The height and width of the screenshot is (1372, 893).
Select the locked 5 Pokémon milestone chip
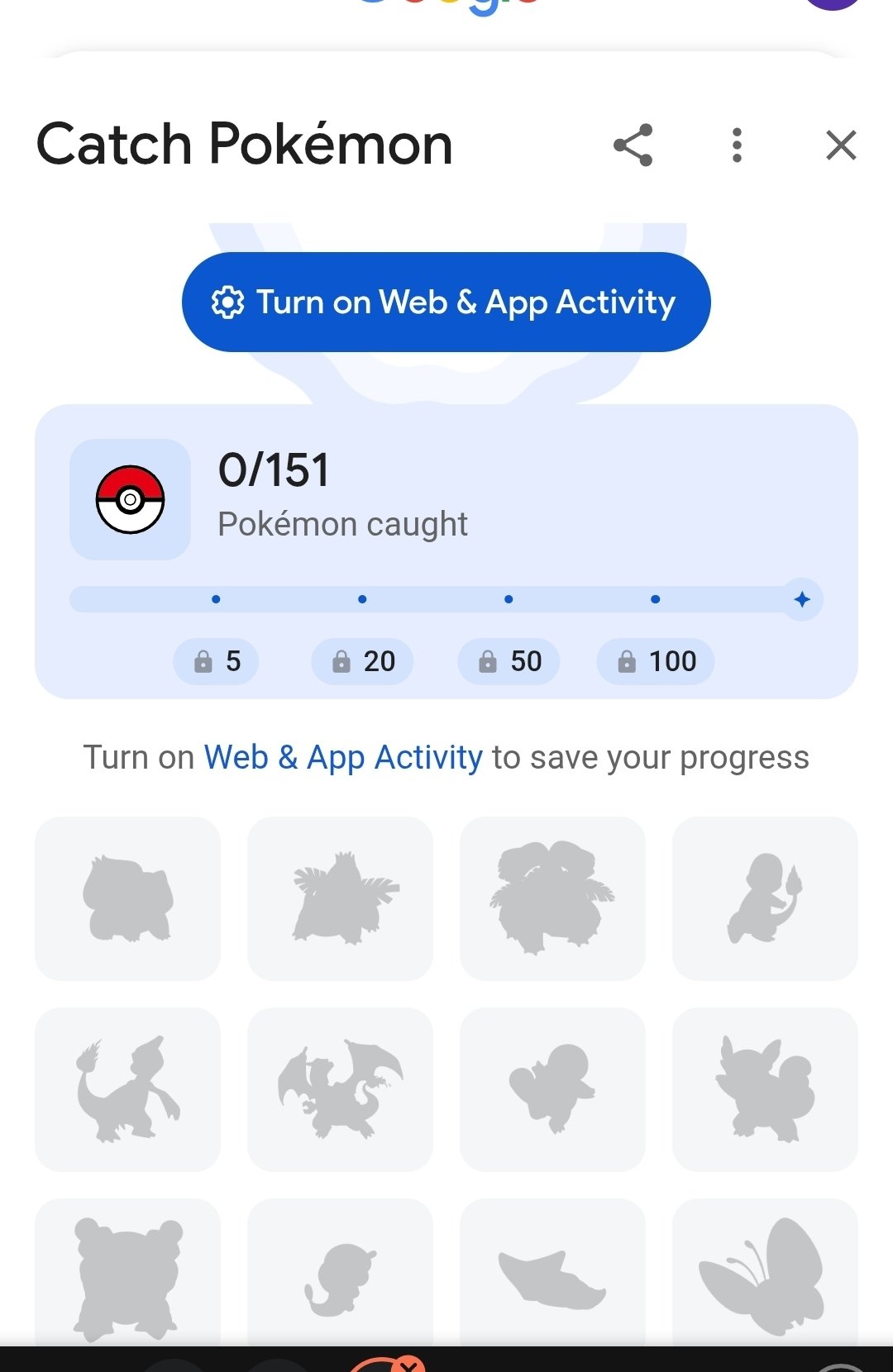tap(216, 661)
